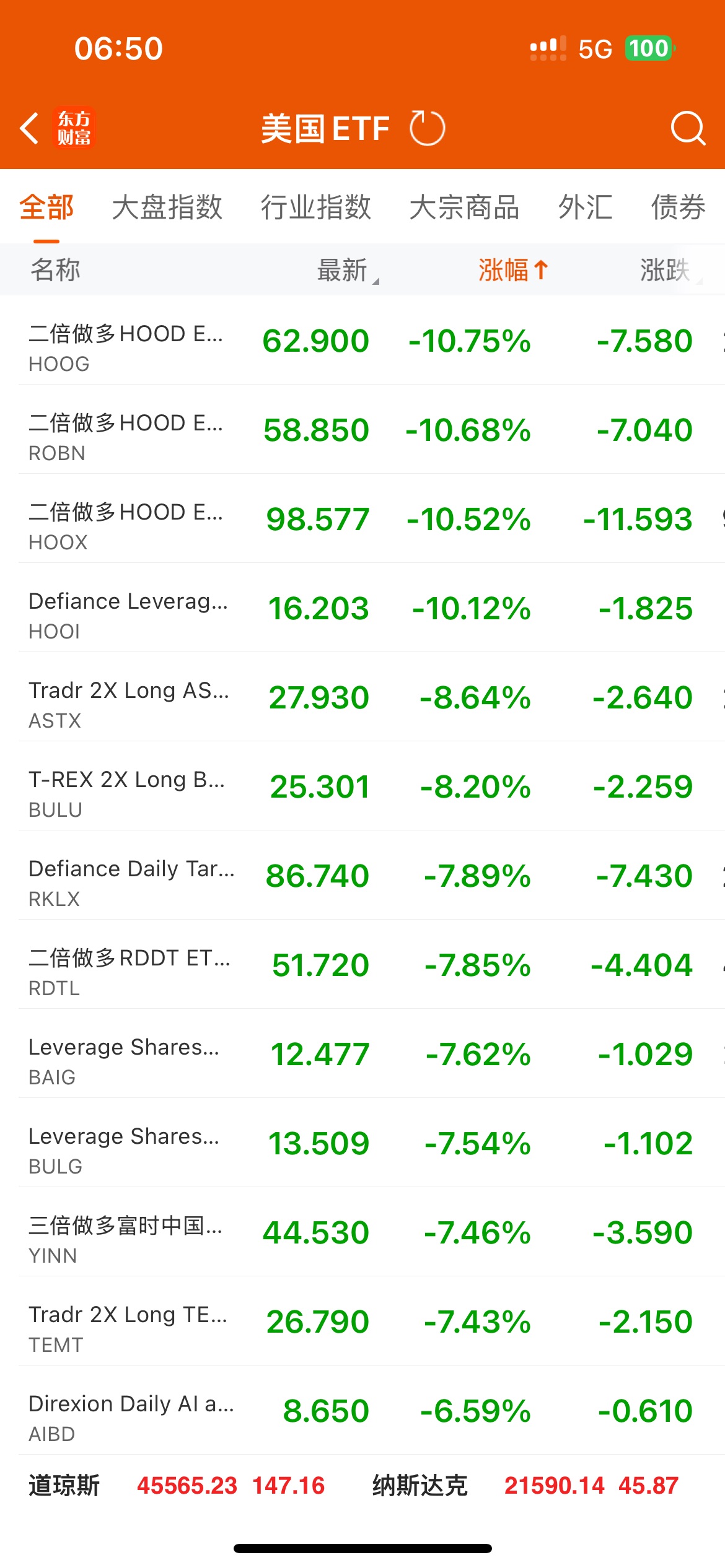Open the HOOG ETF row
The image size is (725, 1568).
click(362, 340)
